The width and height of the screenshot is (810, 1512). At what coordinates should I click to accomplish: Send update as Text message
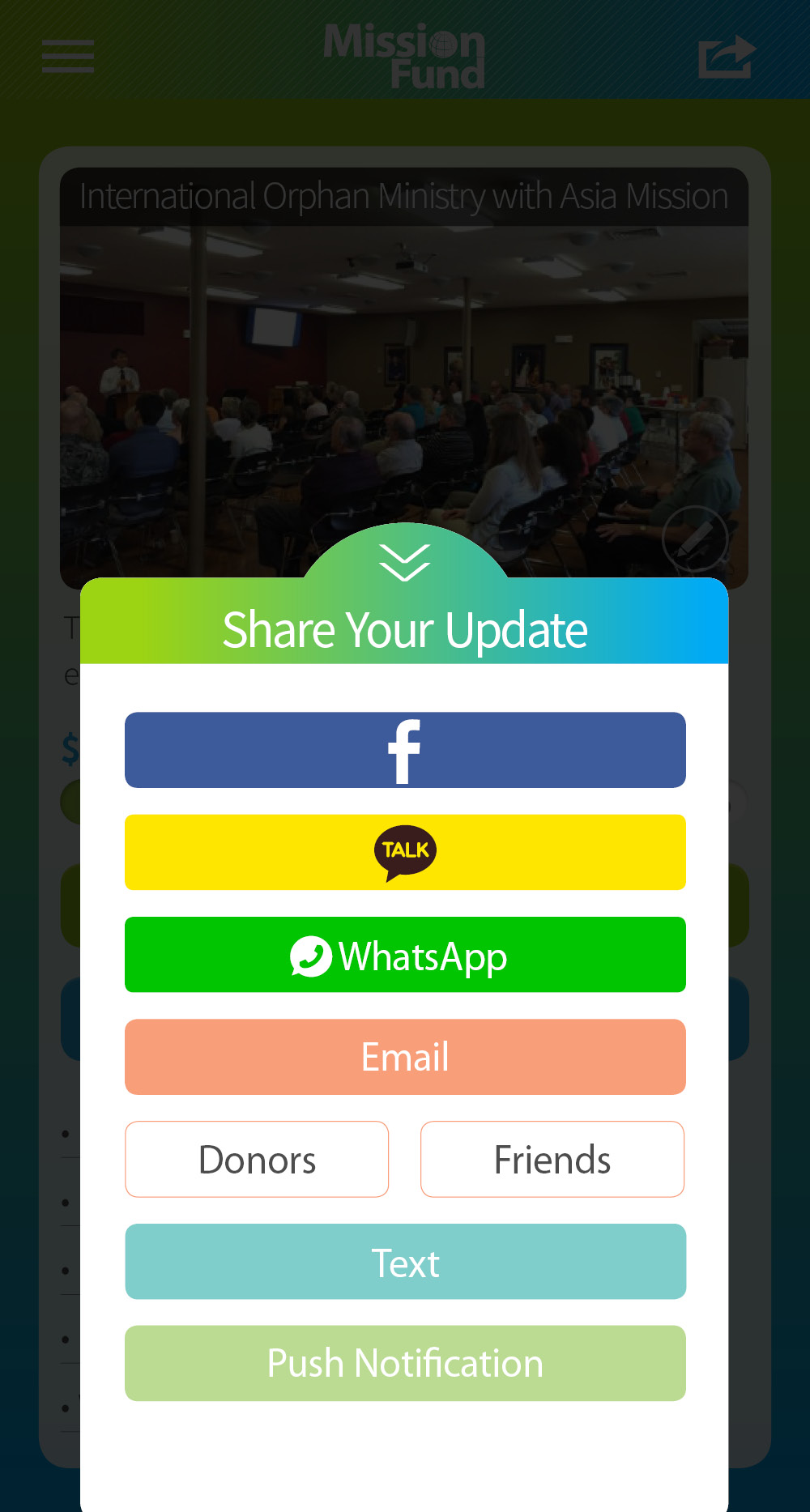tap(405, 1262)
